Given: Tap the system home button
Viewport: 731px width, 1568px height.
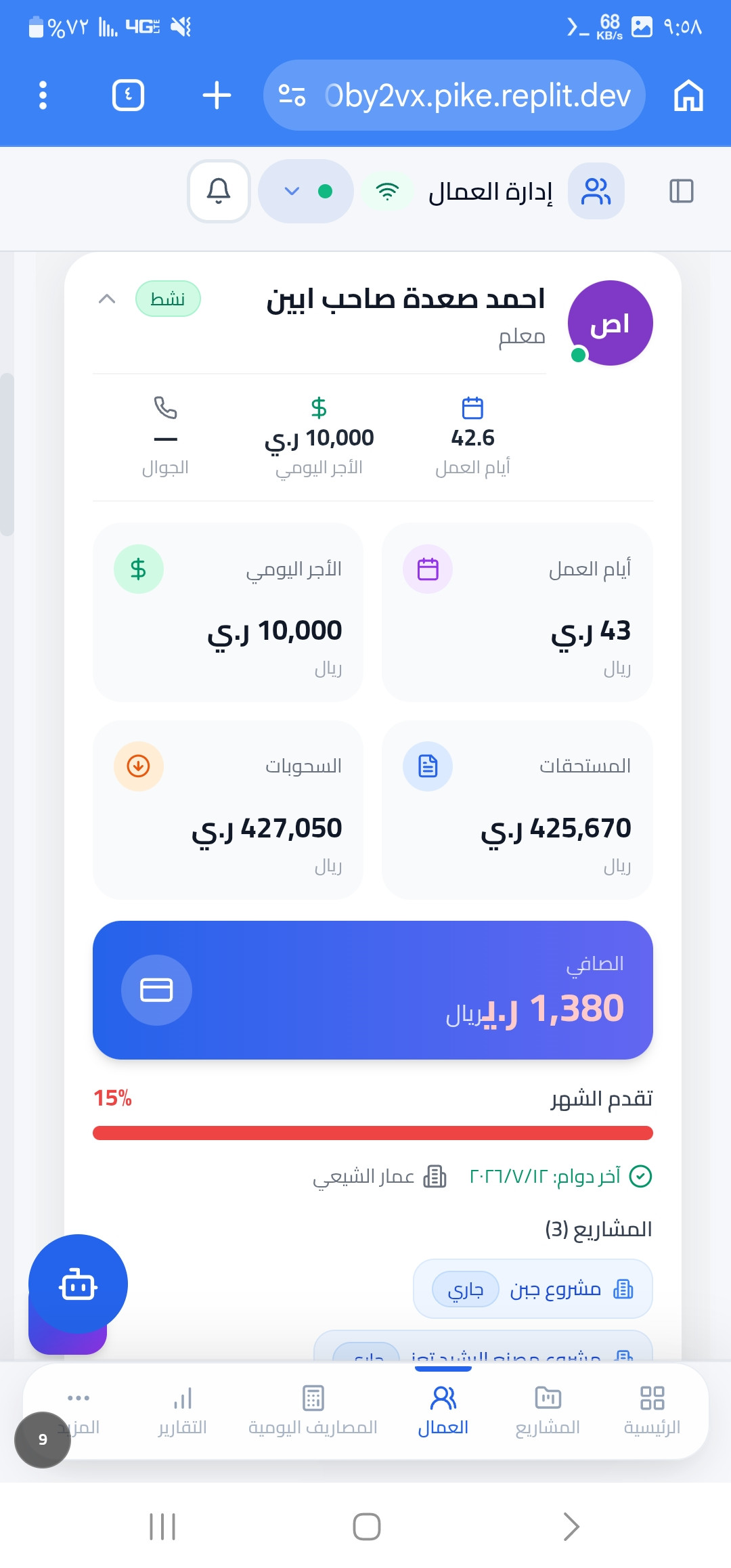Looking at the screenshot, I should point(366,1527).
